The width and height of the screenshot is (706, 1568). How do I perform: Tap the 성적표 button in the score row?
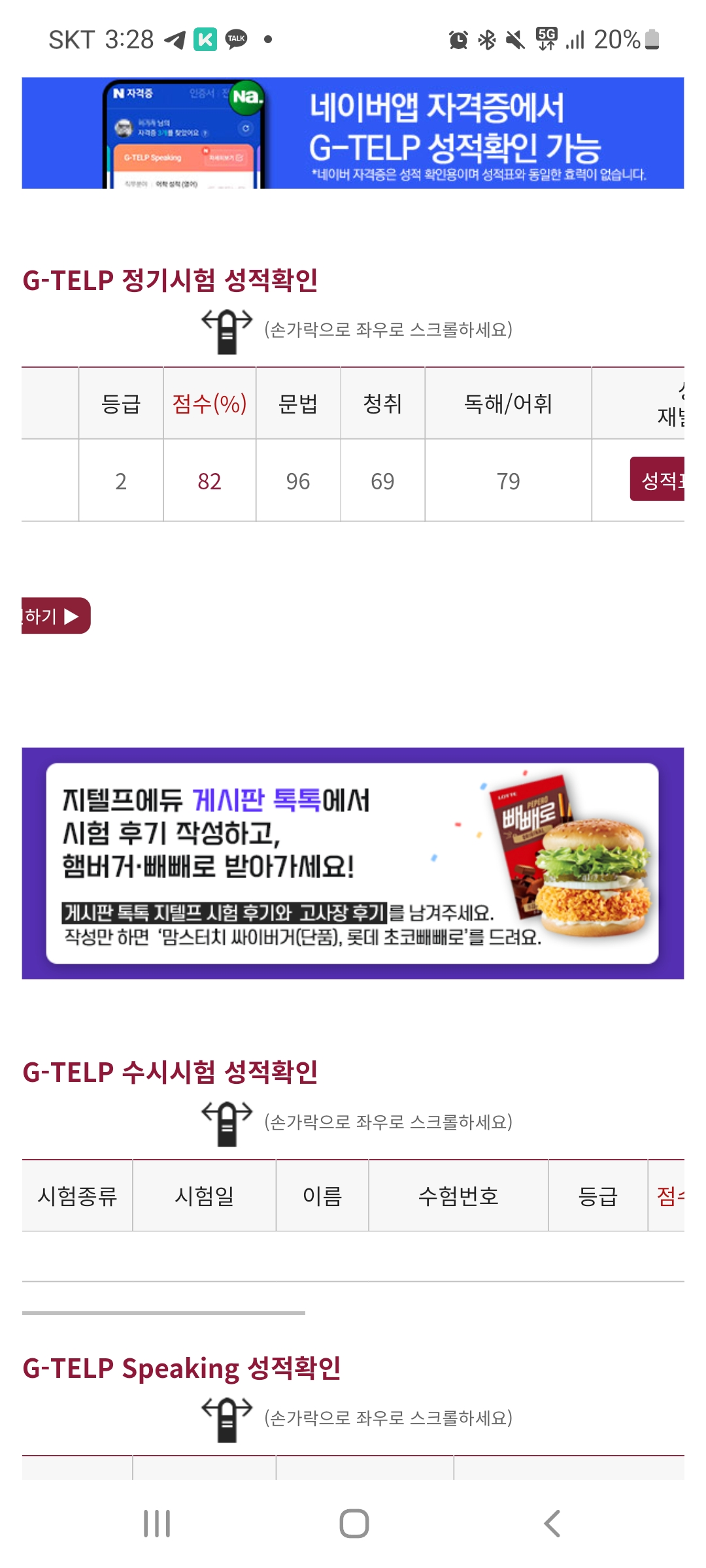click(658, 480)
